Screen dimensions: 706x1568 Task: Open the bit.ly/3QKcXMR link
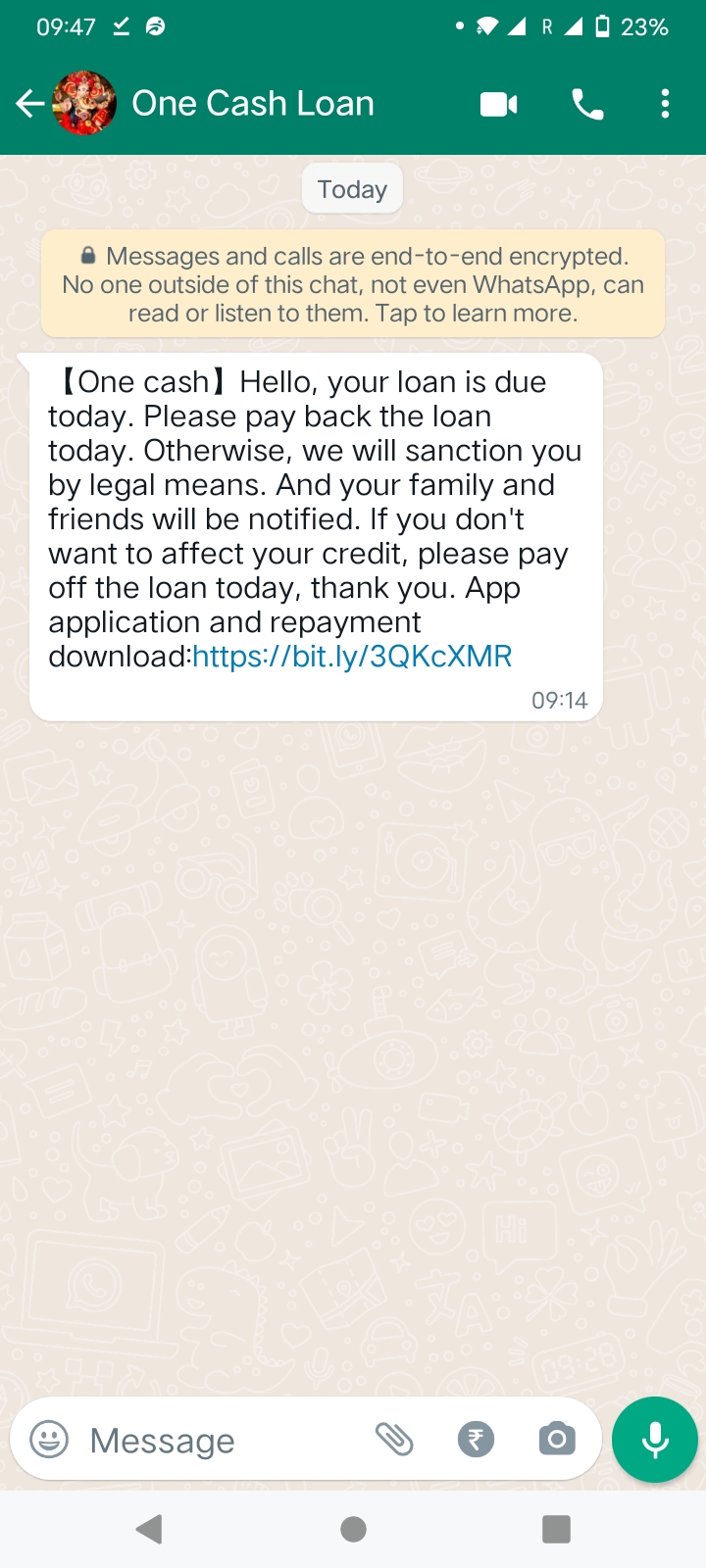[x=353, y=656]
